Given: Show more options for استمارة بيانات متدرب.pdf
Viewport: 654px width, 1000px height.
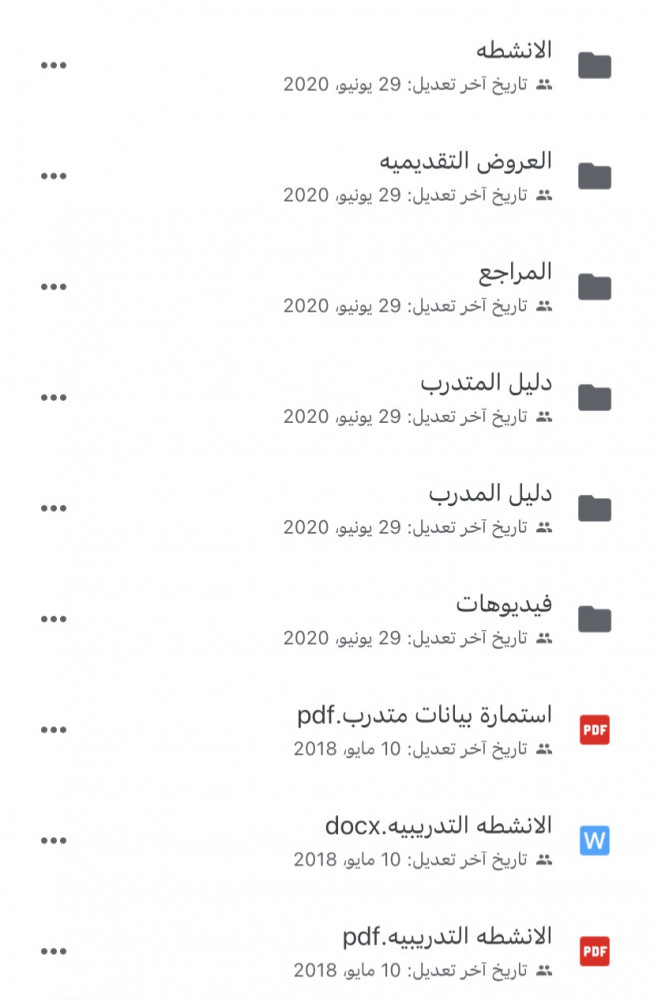Looking at the screenshot, I should coord(54,730).
